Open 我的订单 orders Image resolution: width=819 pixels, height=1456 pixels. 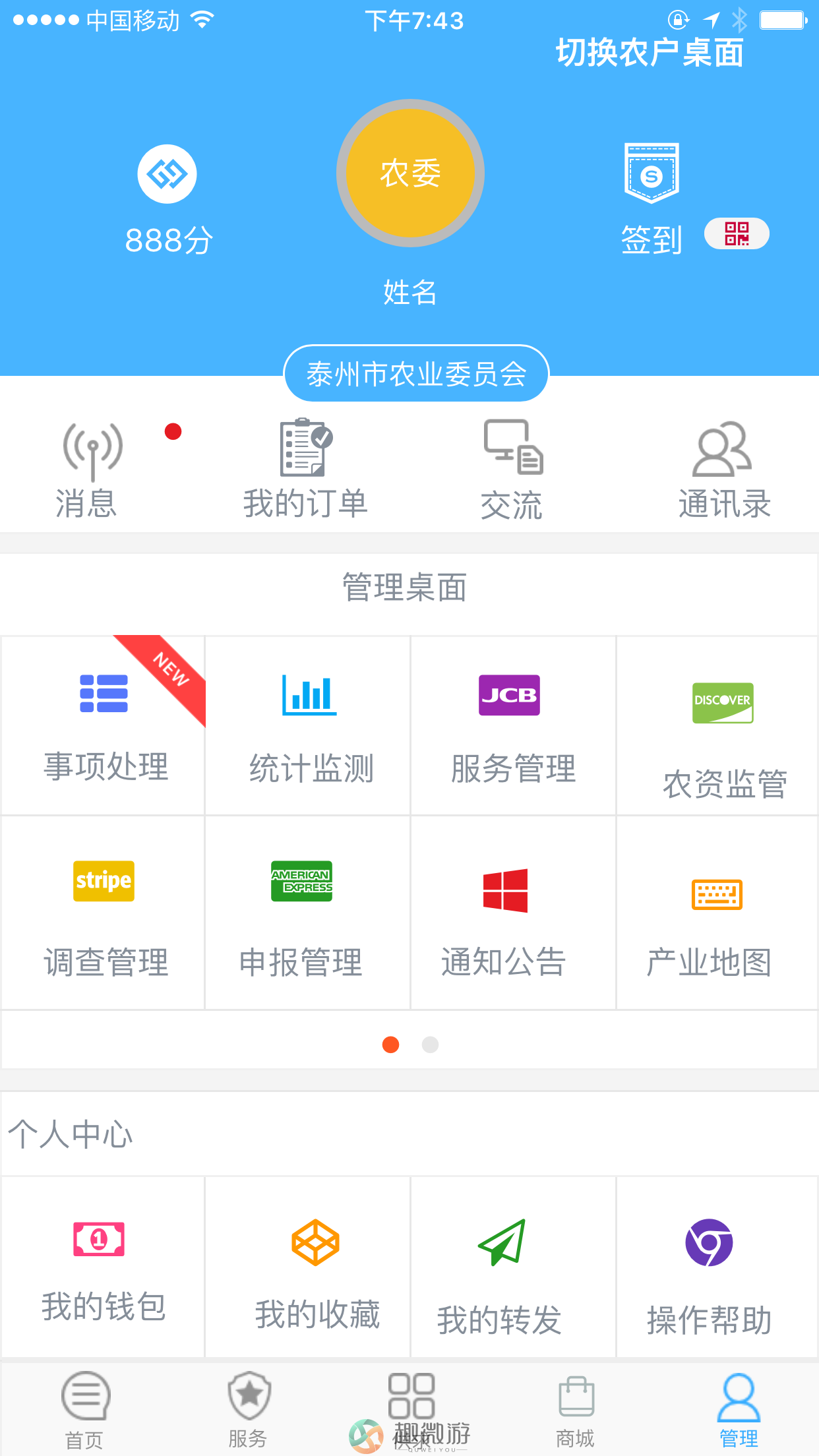pyautogui.click(x=306, y=470)
